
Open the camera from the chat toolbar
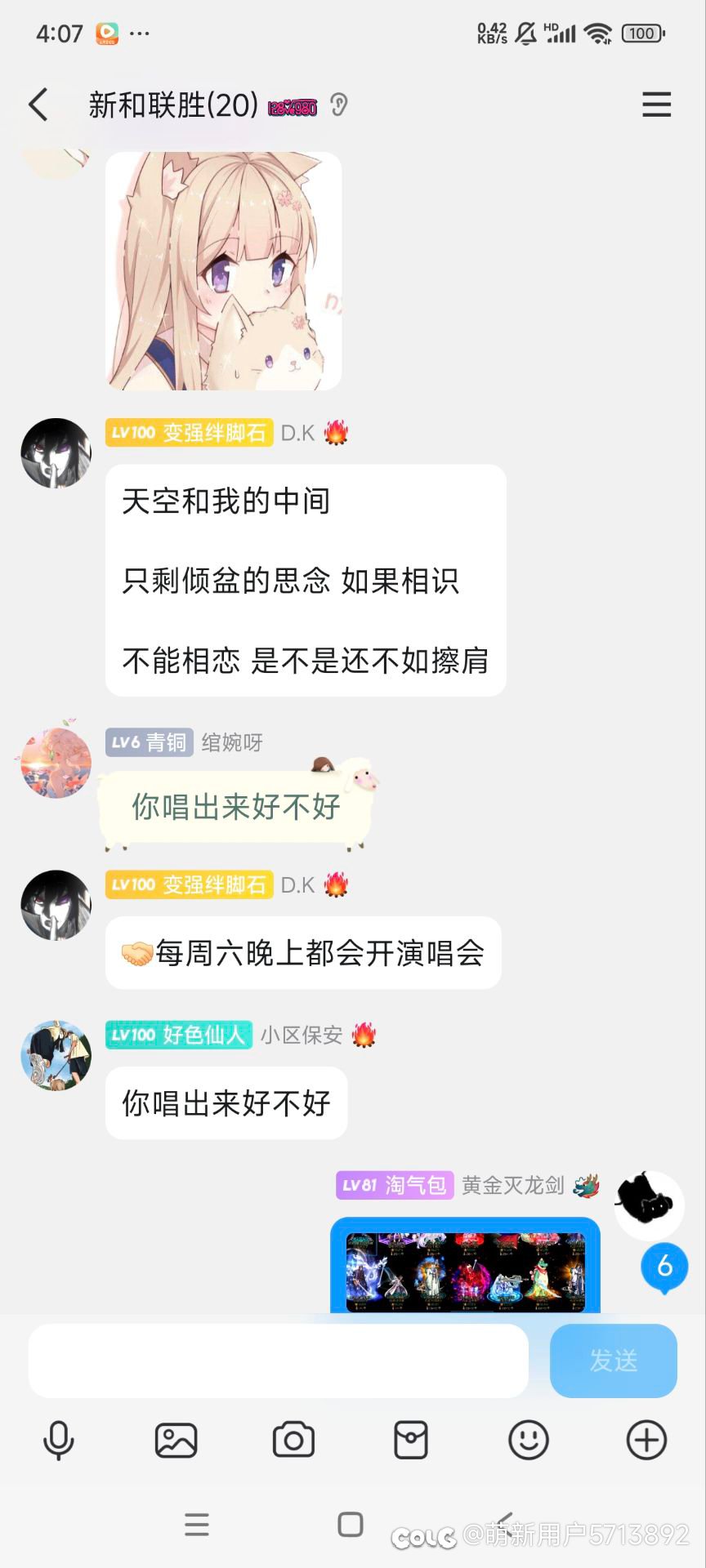point(293,1441)
